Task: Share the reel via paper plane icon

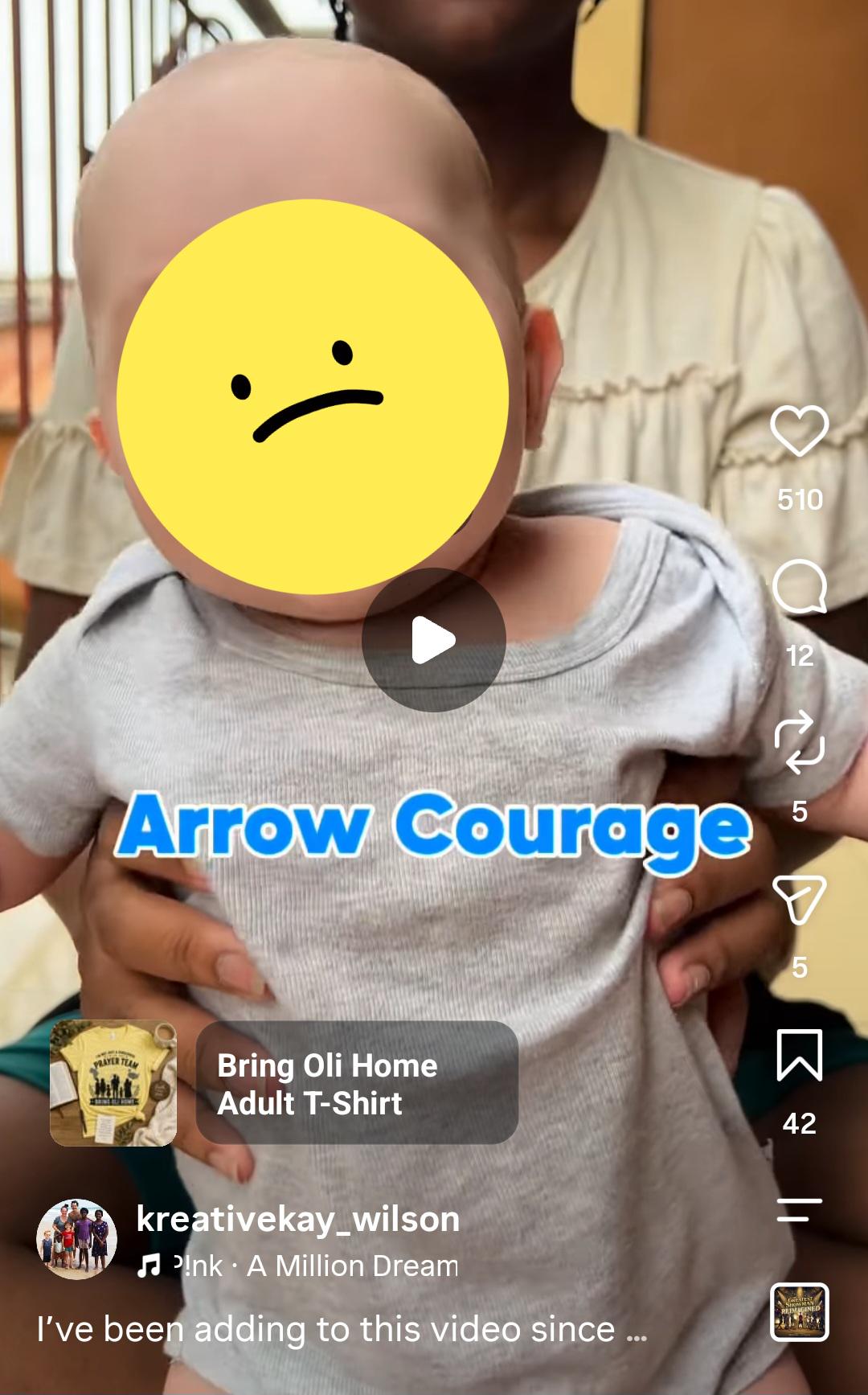Action: click(799, 899)
